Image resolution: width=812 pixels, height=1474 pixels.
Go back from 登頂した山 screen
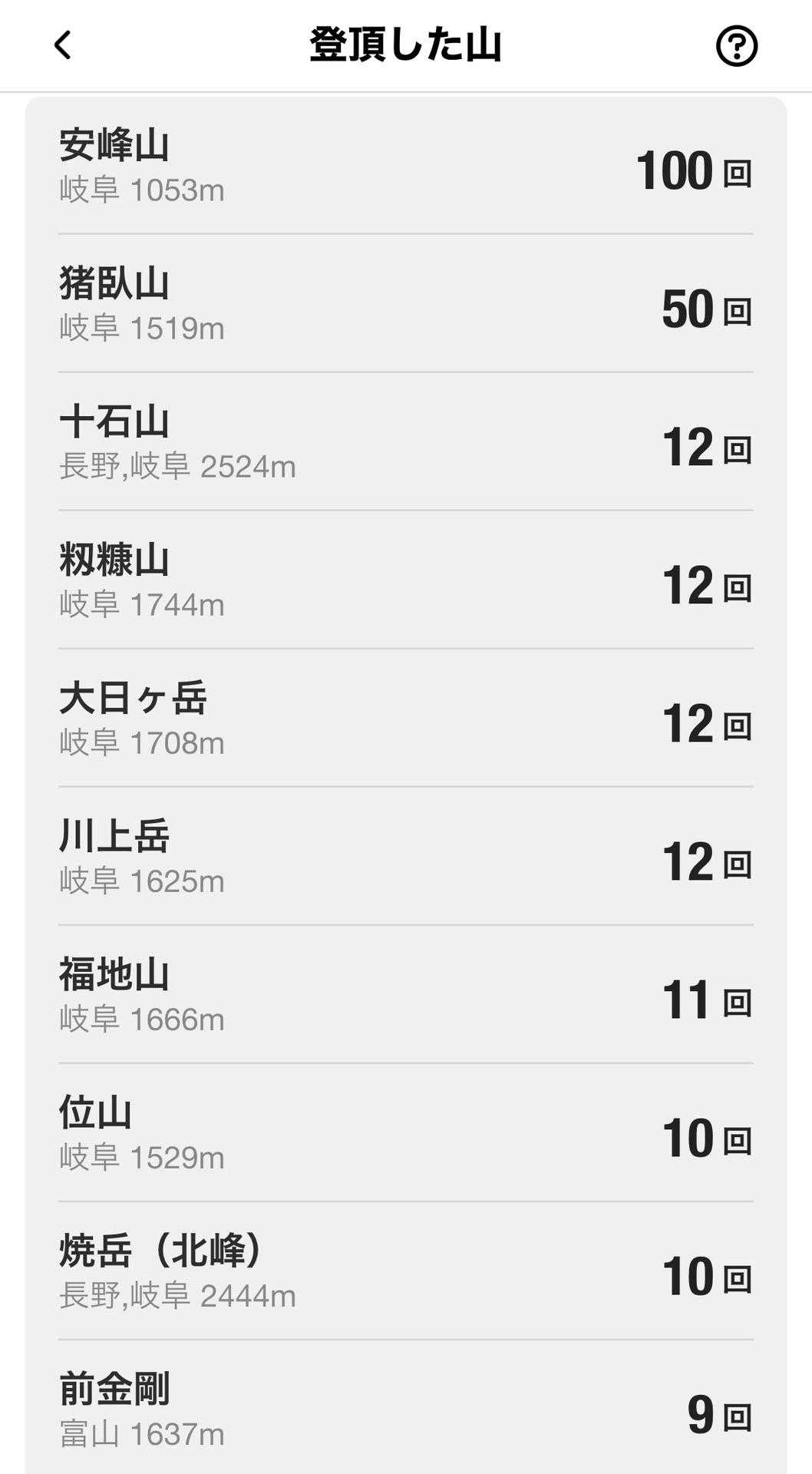[x=63, y=45]
